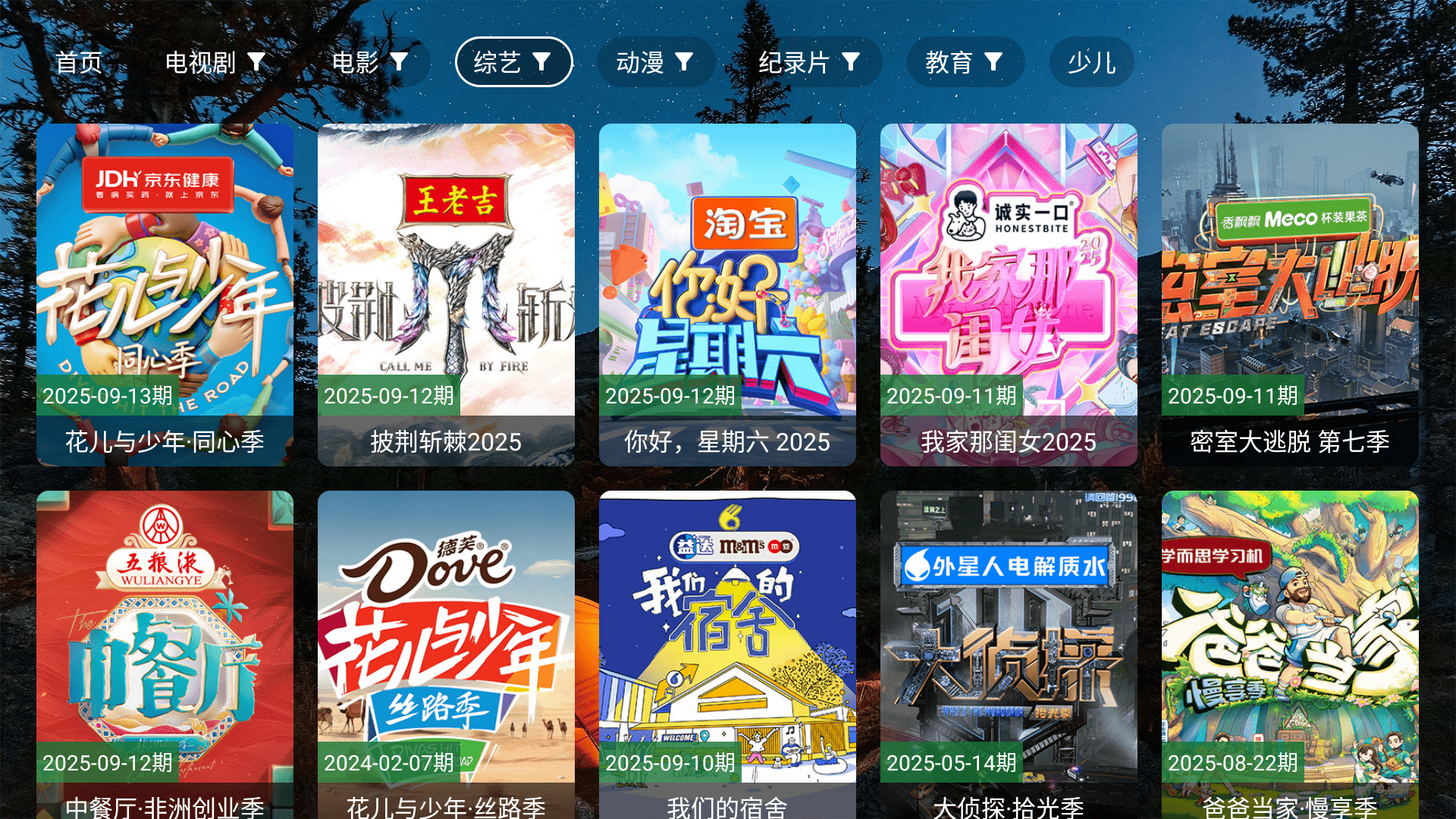Open 大侦探·拾光季 show card
The width and height of the screenshot is (1456, 819).
click(x=1009, y=652)
